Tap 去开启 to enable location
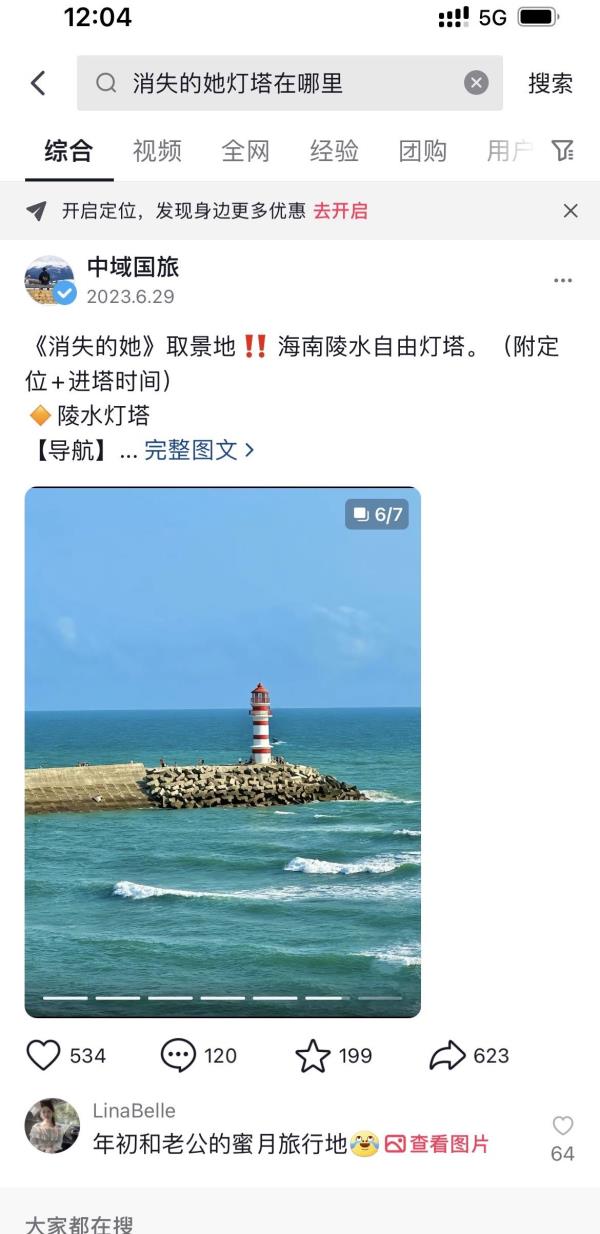Image resolution: width=600 pixels, height=1234 pixels. [x=340, y=211]
